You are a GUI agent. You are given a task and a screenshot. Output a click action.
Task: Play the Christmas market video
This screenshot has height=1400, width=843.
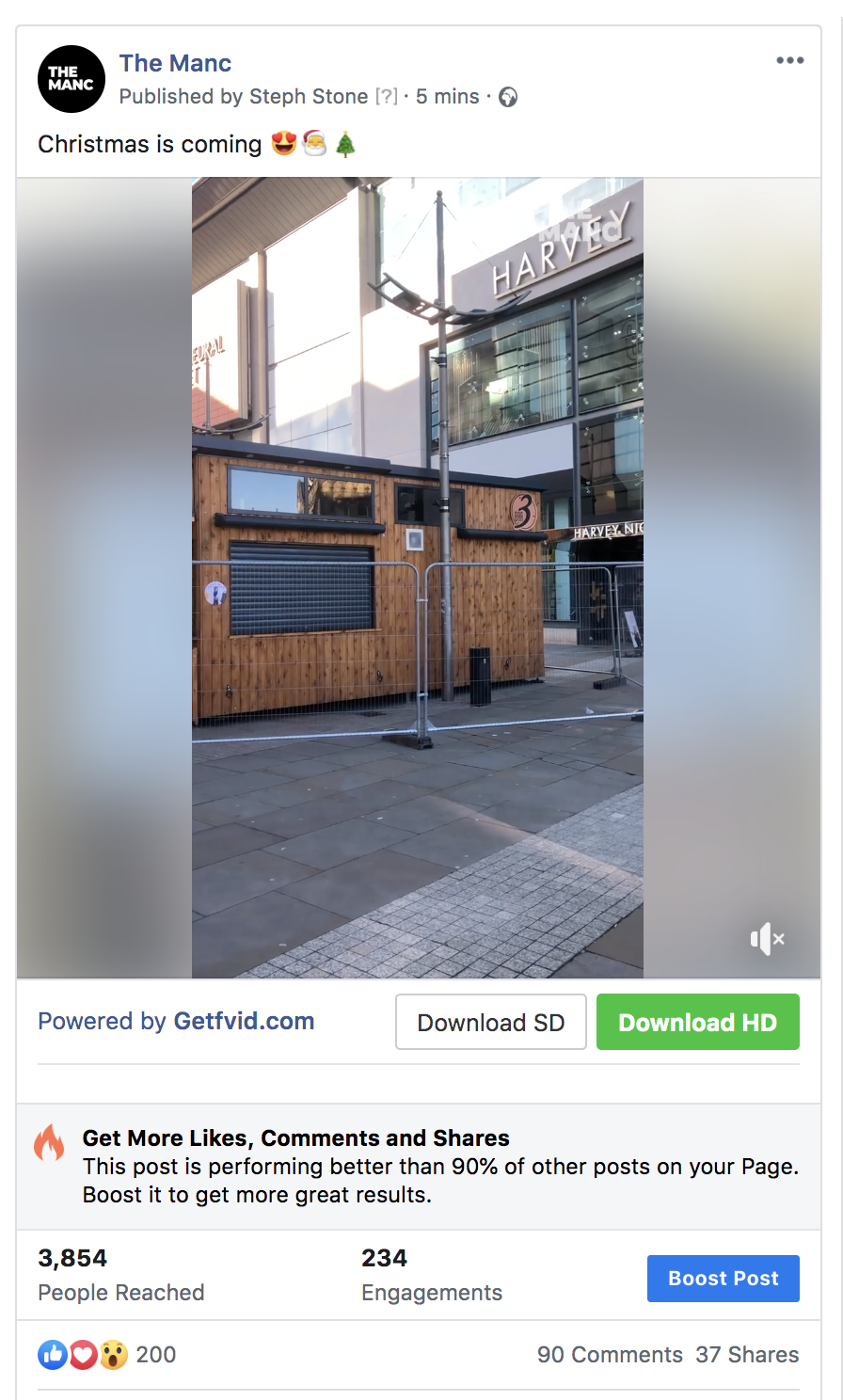[418, 578]
